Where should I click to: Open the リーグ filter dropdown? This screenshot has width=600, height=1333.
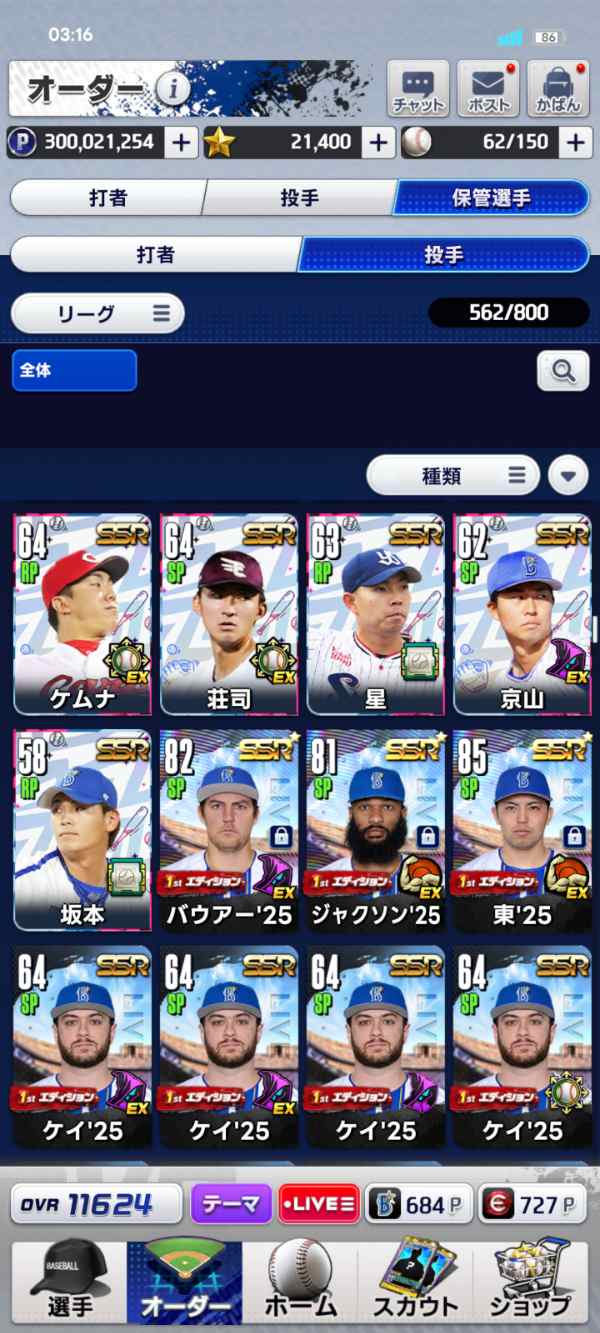coord(98,313)
